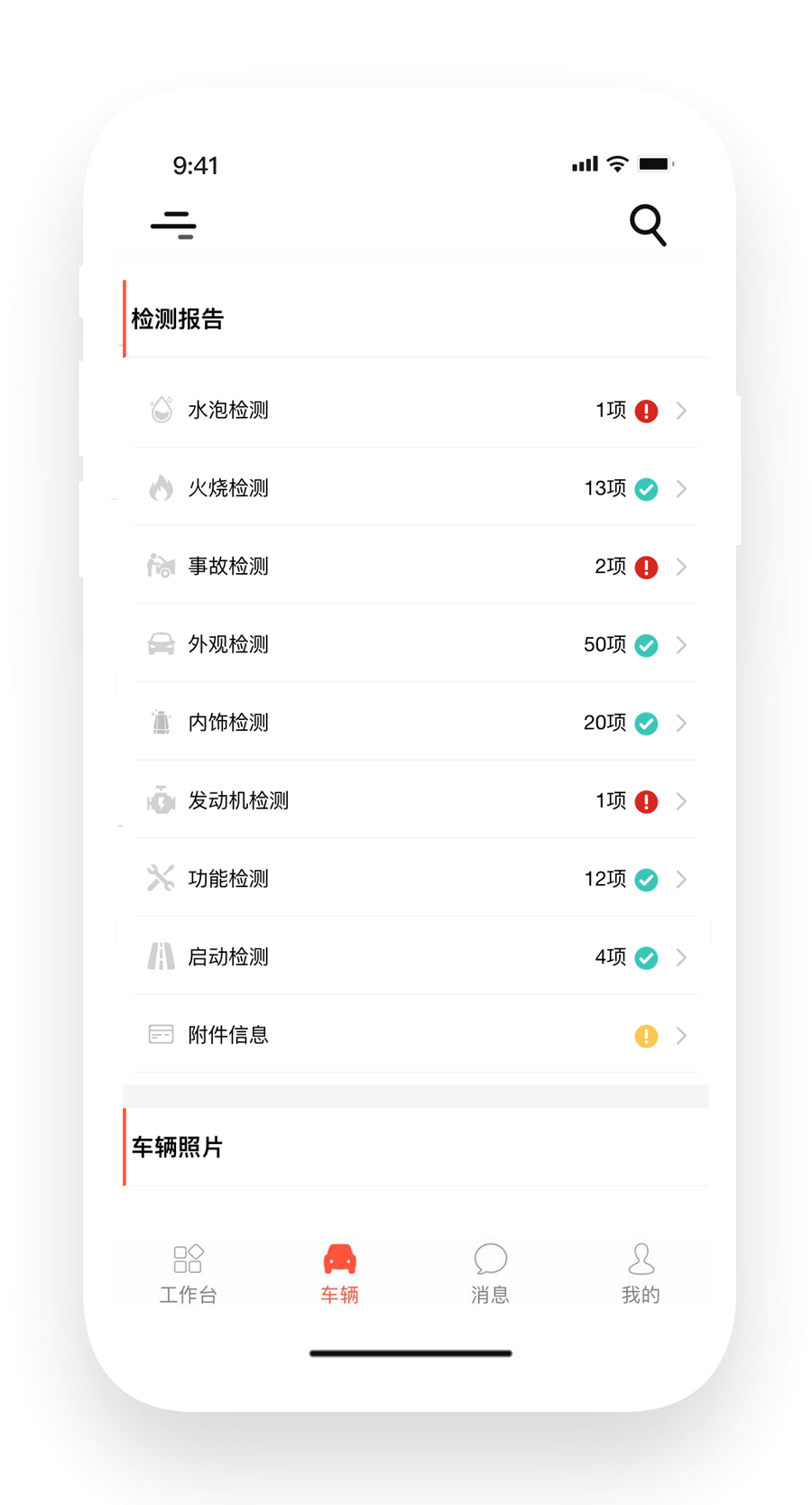Image resolution: width=812 pixels, height=1505 pixels.
Task: Open the 功能检测 row
Action: coord(415,879)
